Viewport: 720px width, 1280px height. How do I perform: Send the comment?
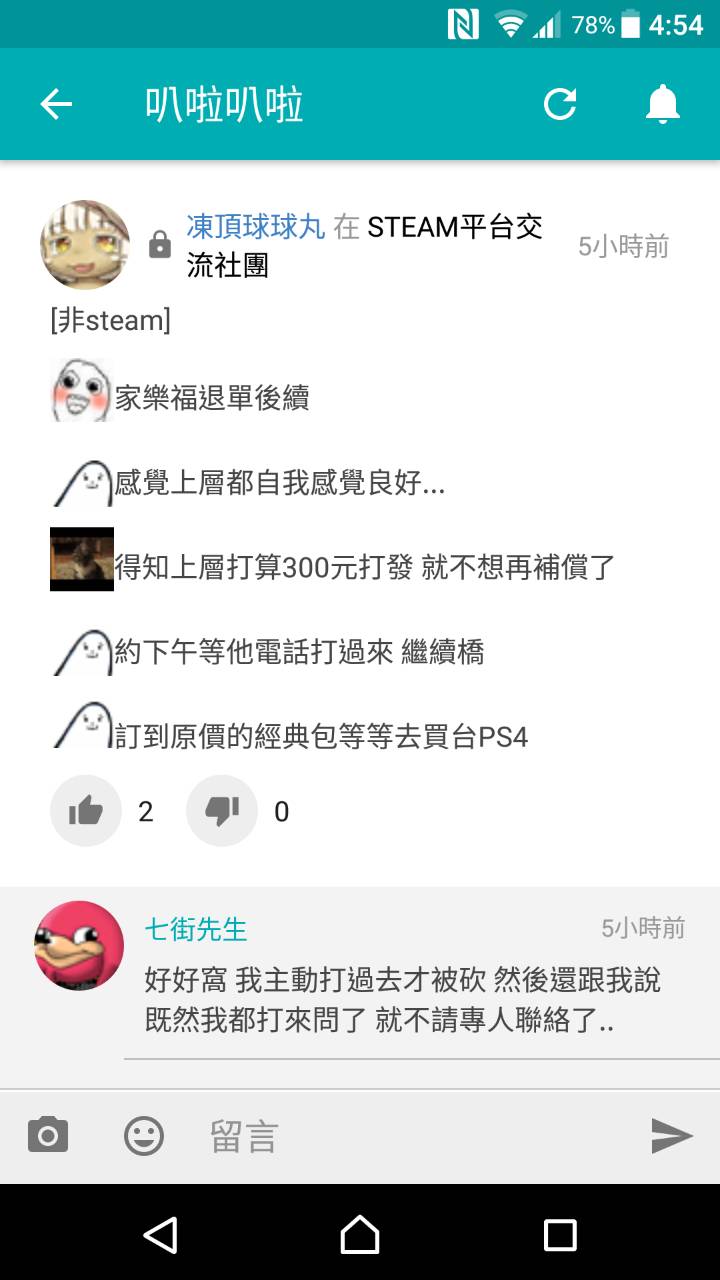[672, 1136]
